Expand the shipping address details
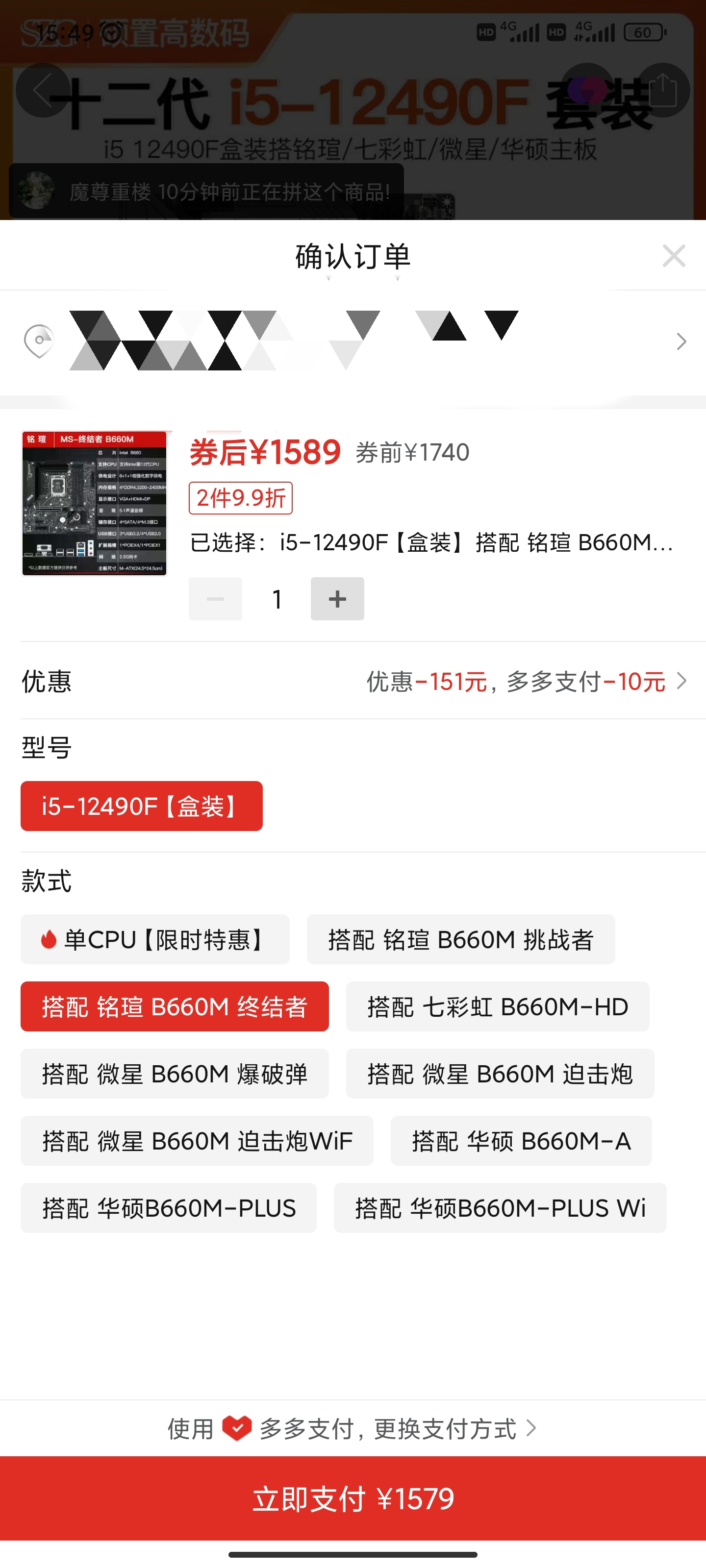 (x=681, y=342)
